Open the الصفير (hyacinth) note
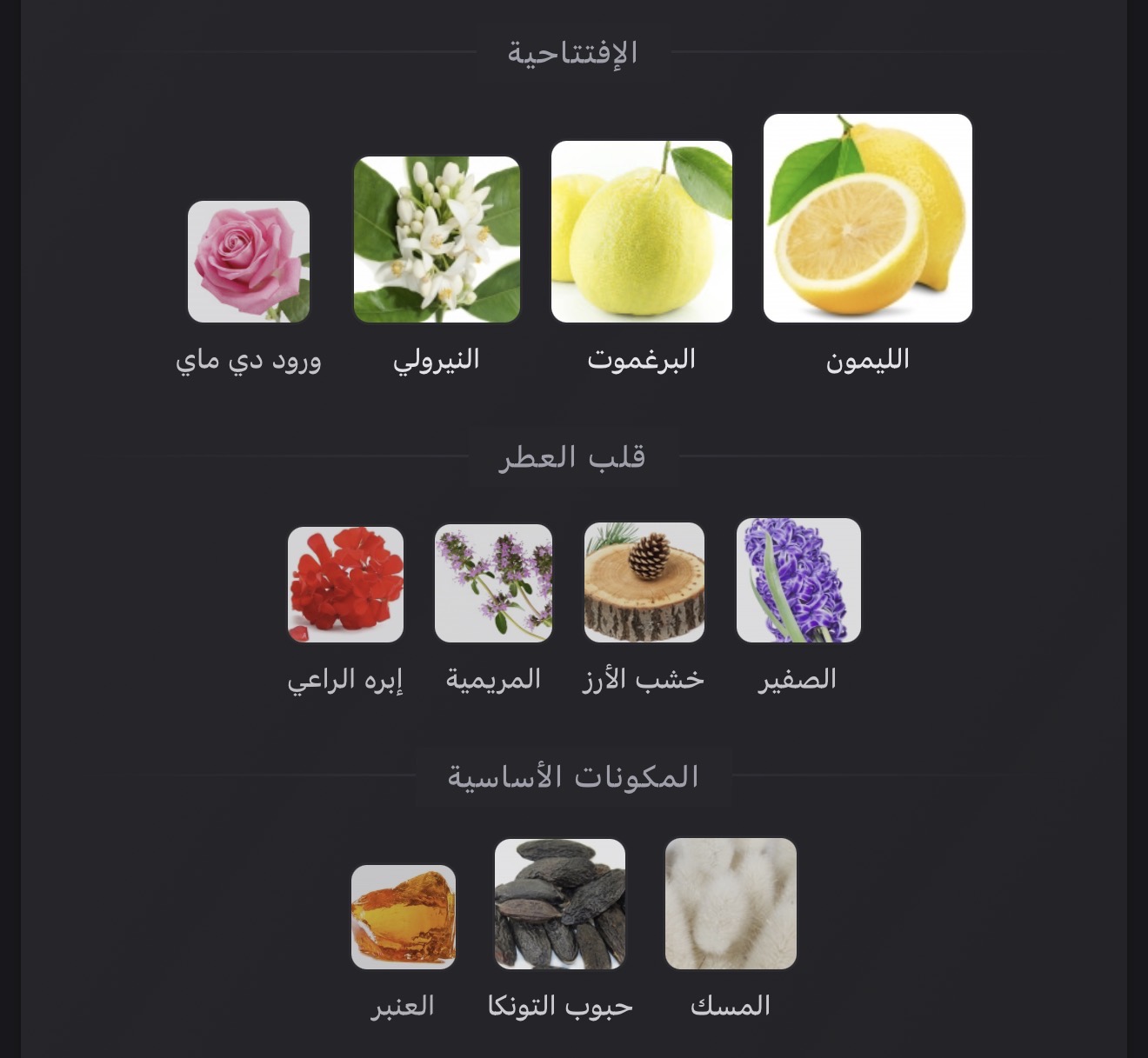1148x1058 pixels. tap(798, 581)
